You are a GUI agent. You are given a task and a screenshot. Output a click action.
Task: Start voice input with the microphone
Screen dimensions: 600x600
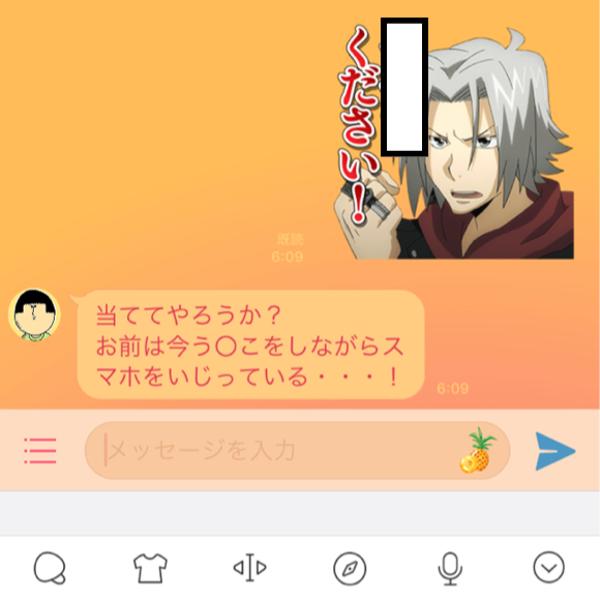coord(450,569)
